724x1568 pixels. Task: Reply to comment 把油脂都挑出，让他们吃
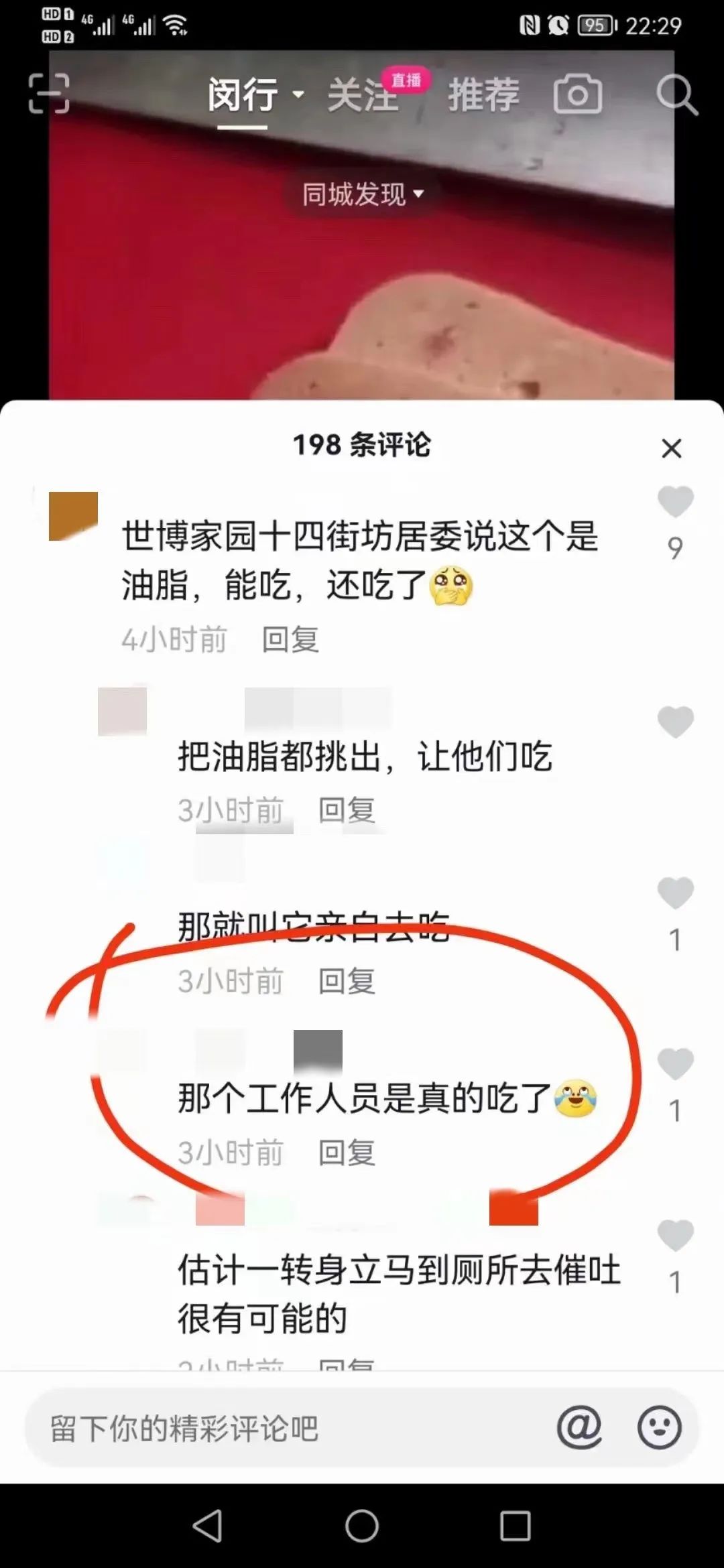point(347,810)
